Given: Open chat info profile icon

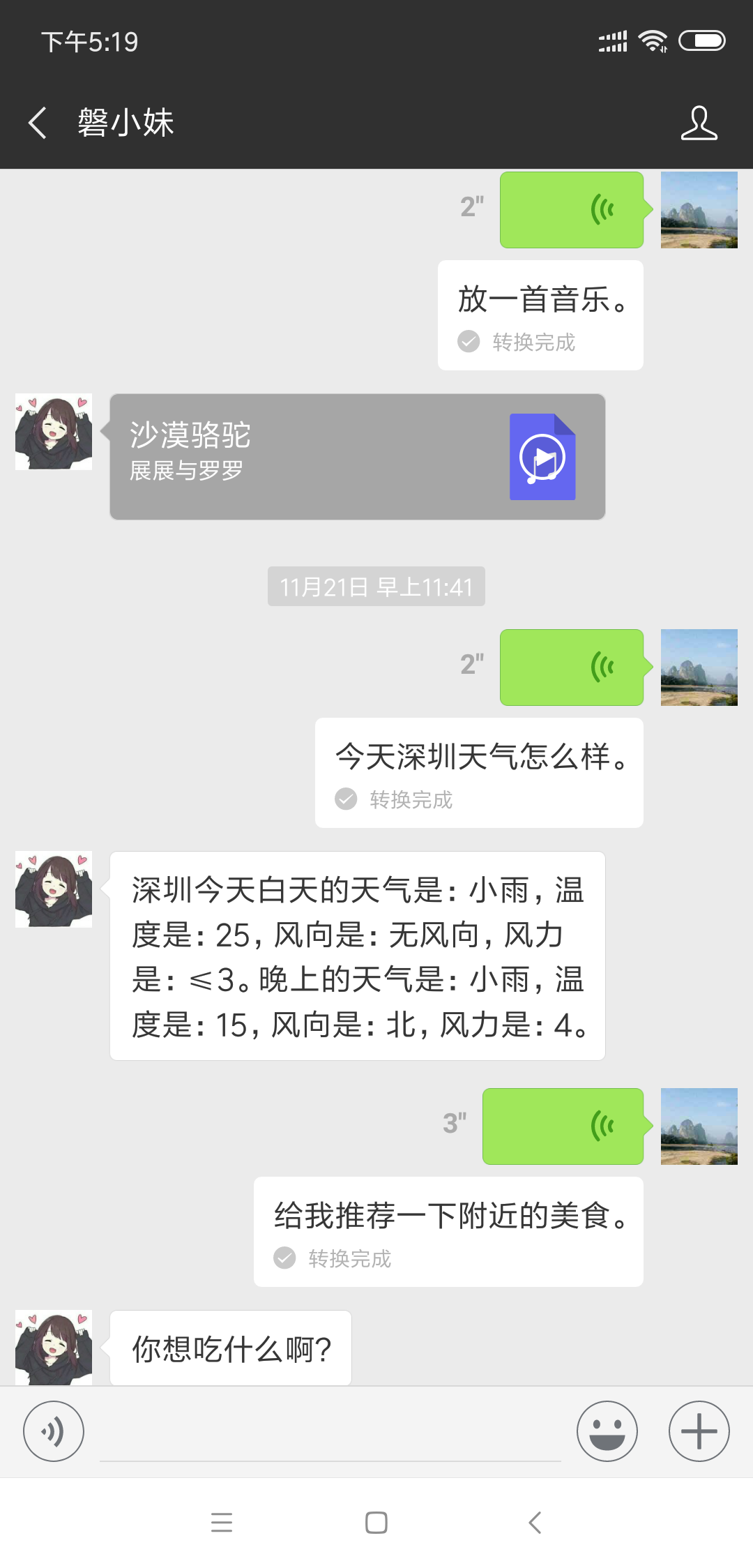Looking at the screenshot, I should pyautogui.click(x=699, y=123).
